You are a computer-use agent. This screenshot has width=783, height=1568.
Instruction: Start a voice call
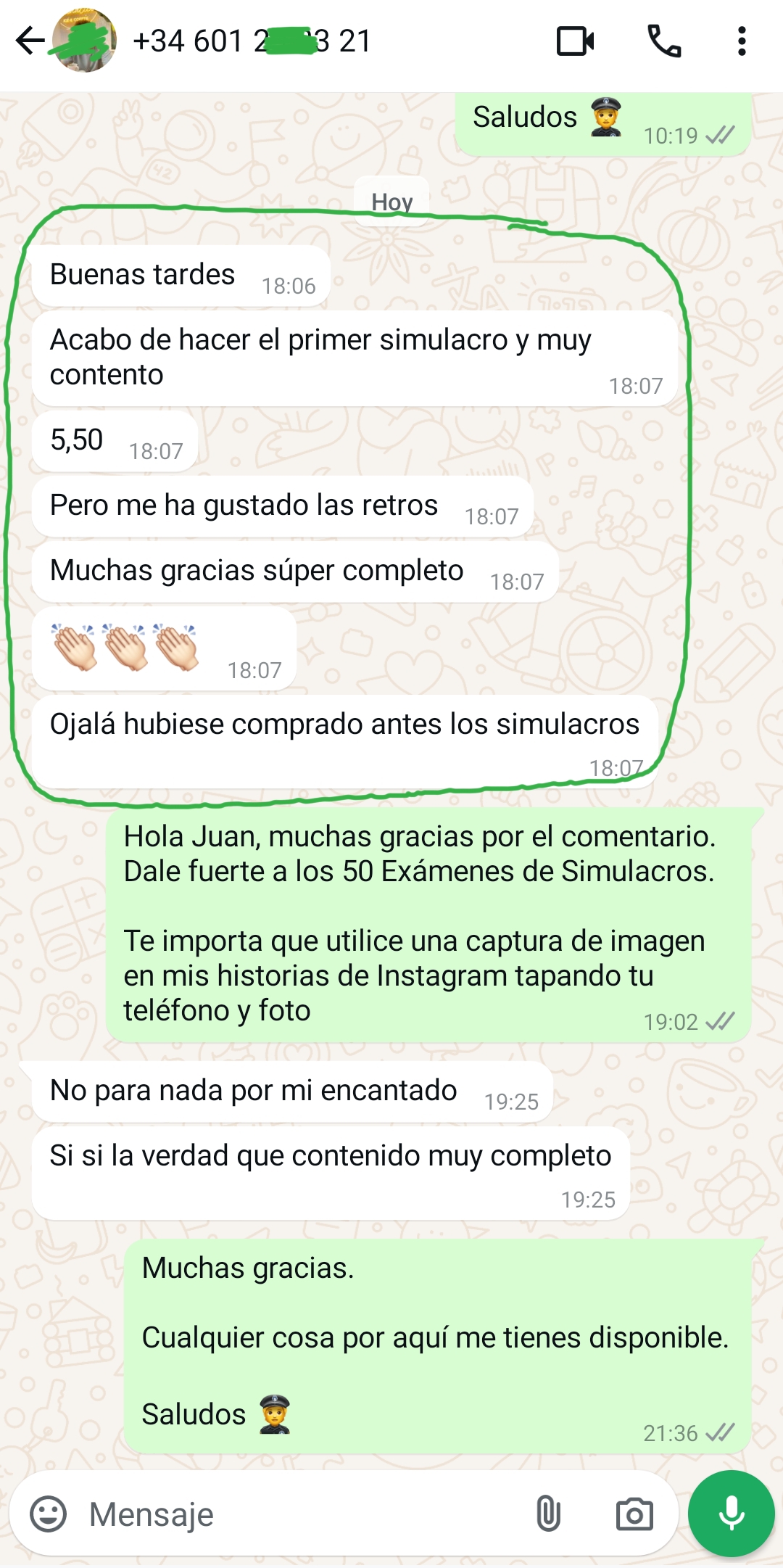[x=663, y=41]
